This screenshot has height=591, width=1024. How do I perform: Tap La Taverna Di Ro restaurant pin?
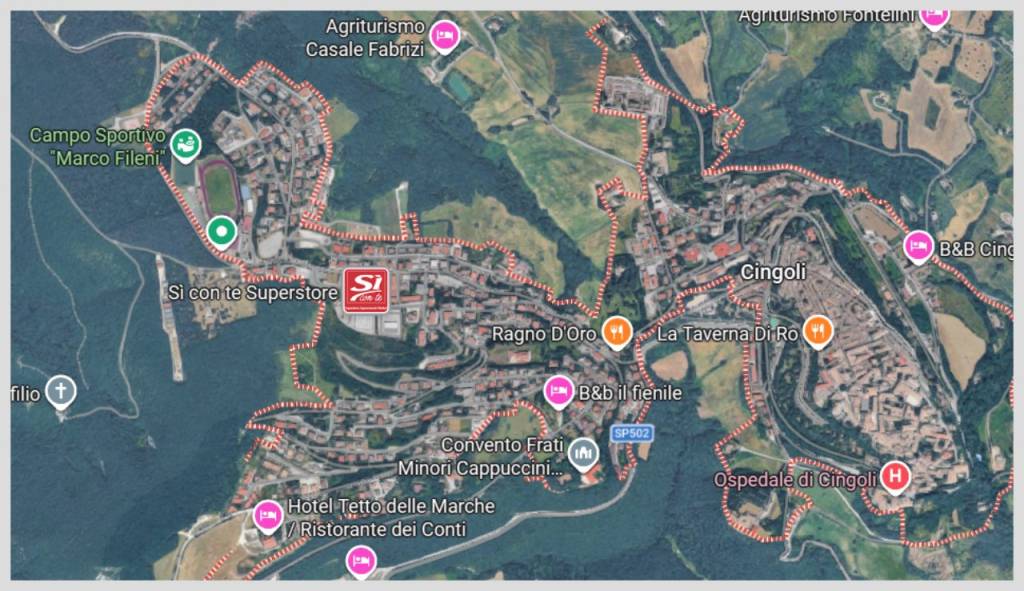[818, 330]
